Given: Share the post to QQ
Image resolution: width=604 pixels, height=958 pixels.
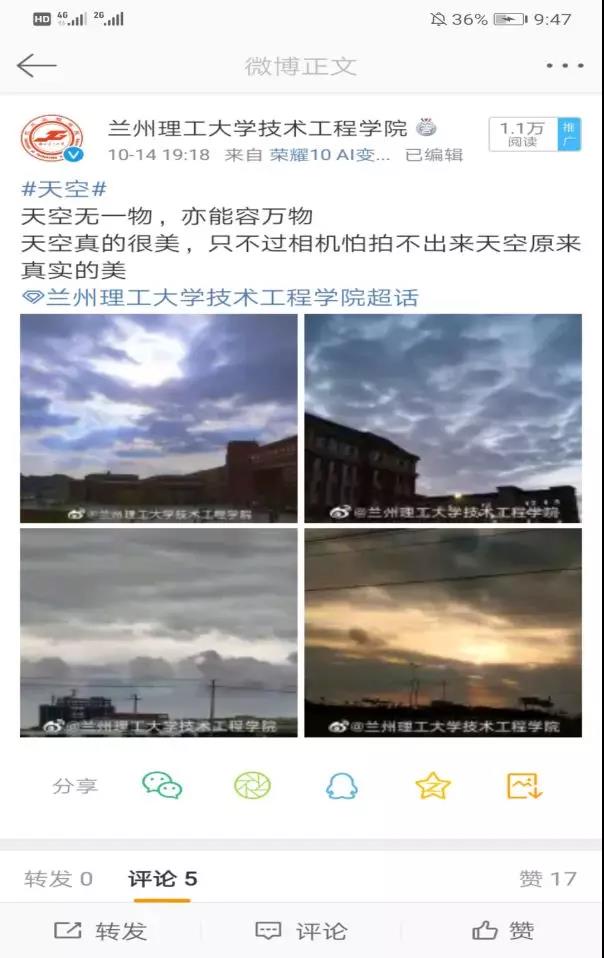Looking at the screenshot, I should tap(342, 786).
